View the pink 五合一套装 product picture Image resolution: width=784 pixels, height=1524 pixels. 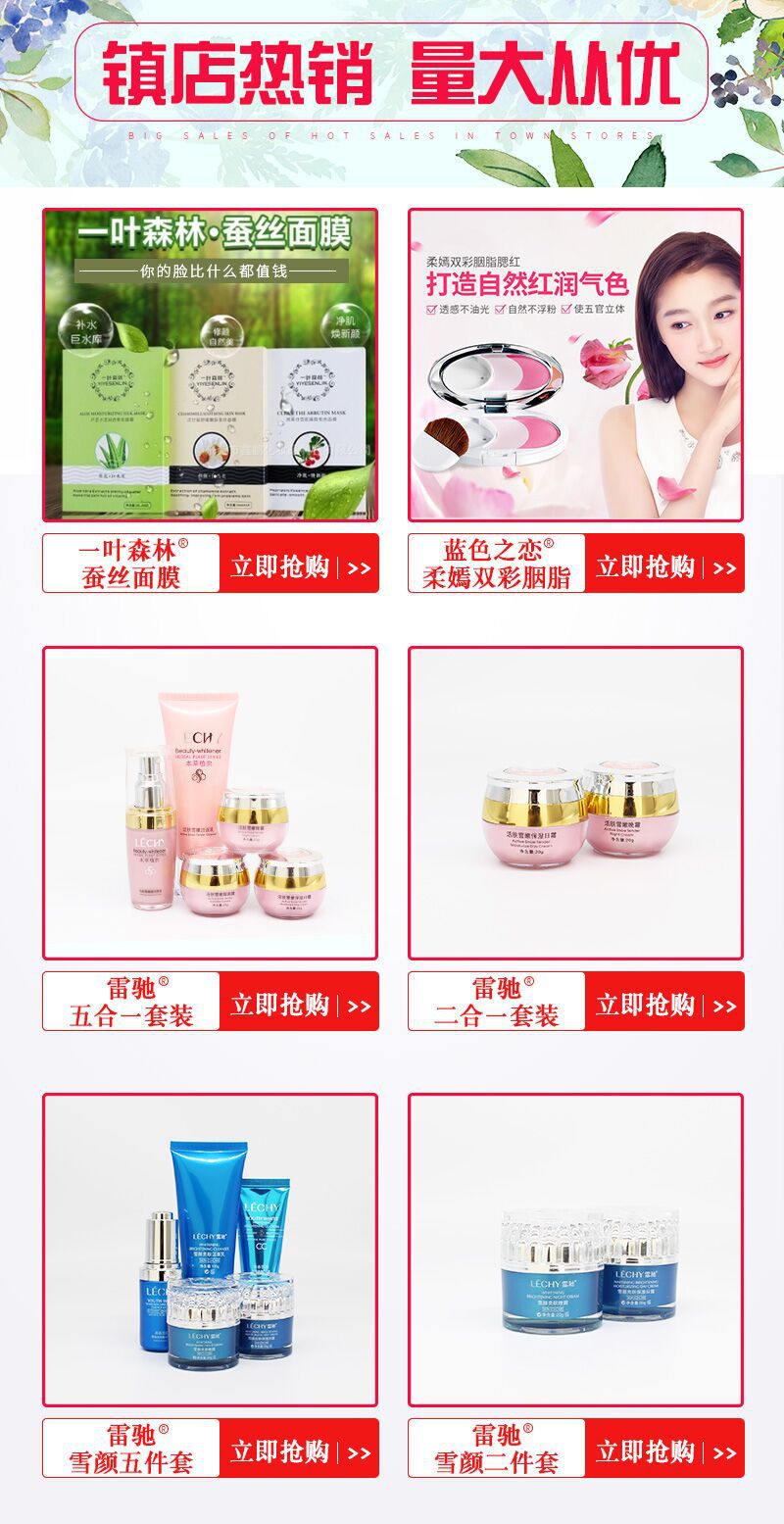(210, 803)
